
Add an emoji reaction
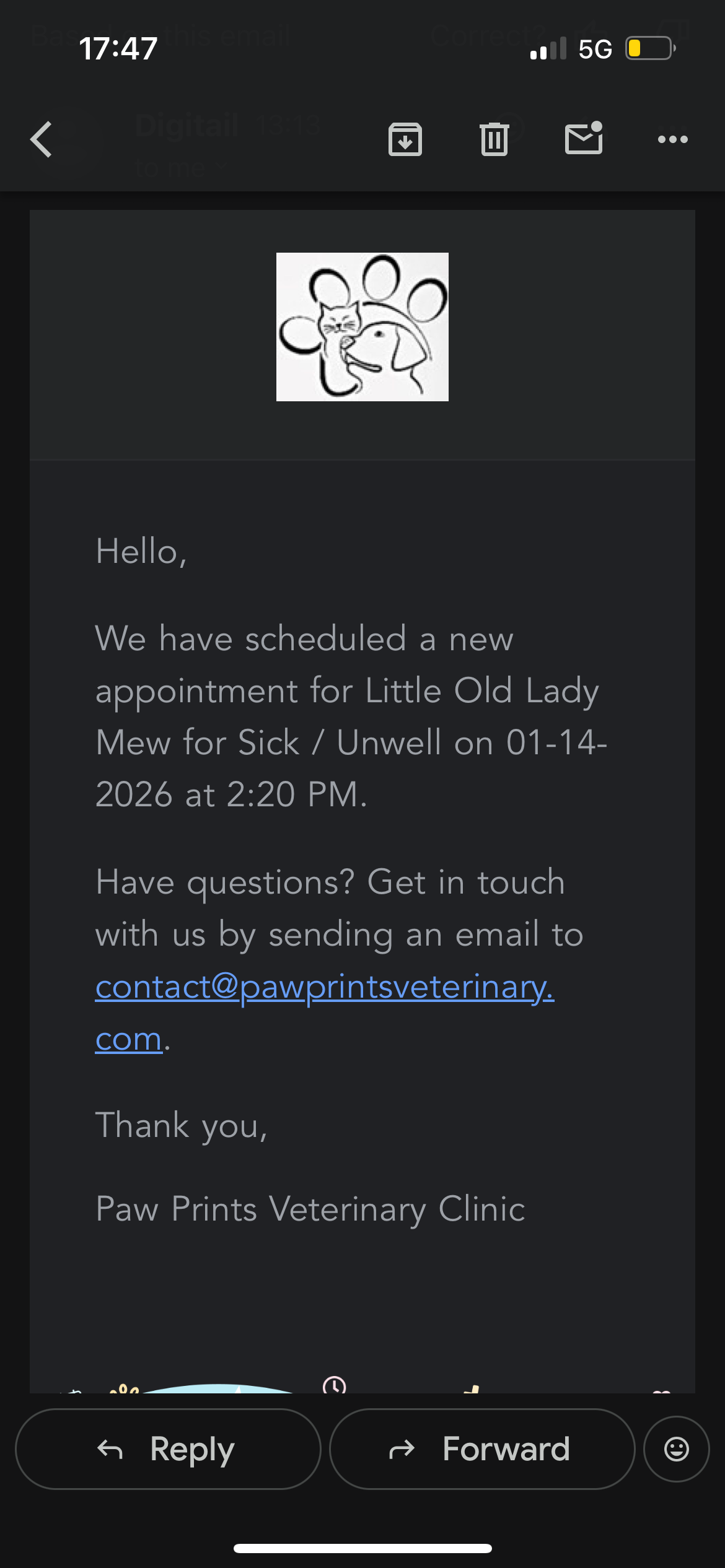(x=676, y=1448)
